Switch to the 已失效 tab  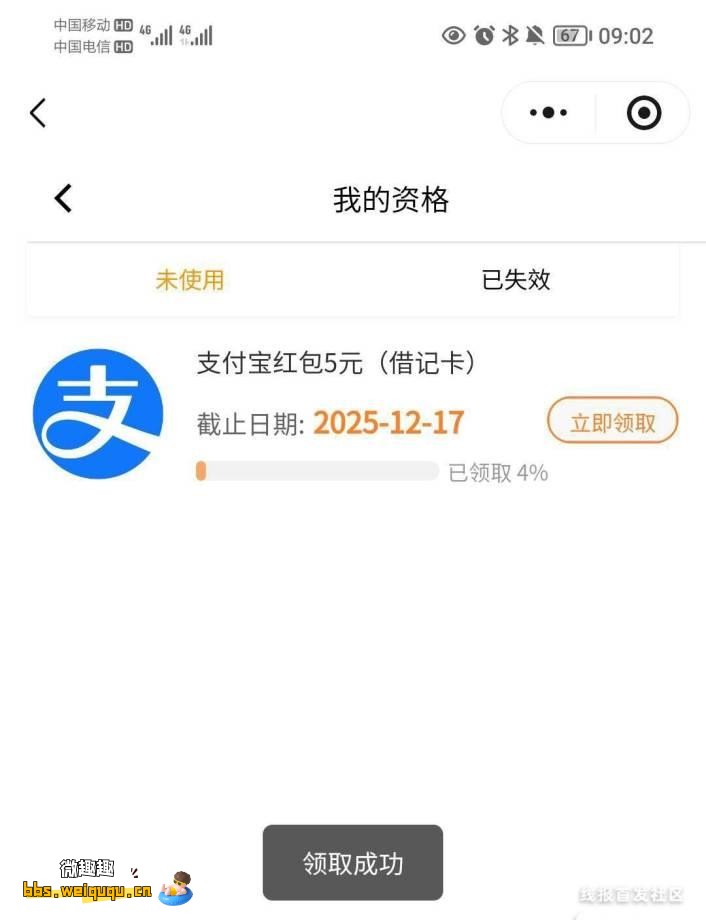click(516, 280)
